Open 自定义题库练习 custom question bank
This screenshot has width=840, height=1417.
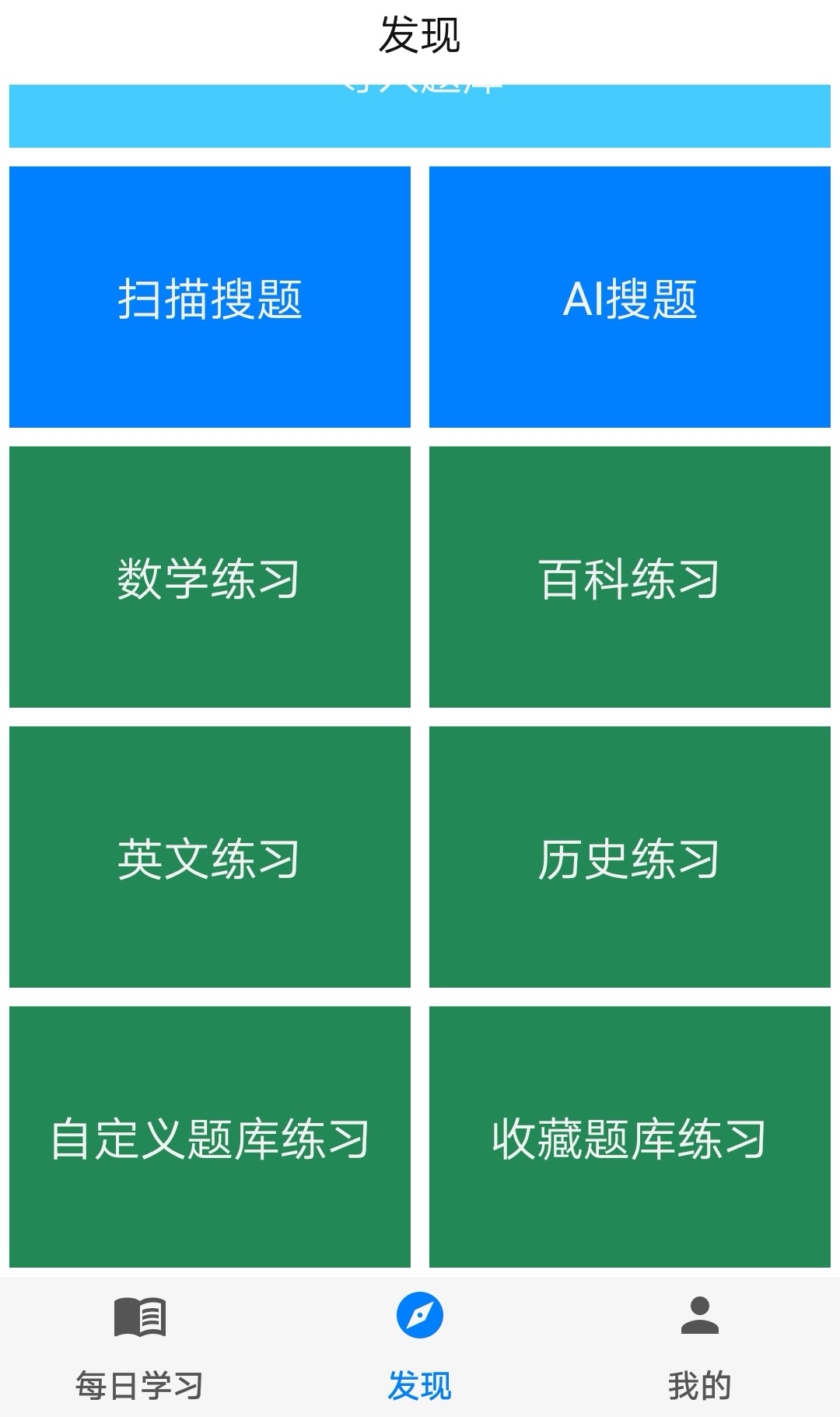tap(210, 1137)
